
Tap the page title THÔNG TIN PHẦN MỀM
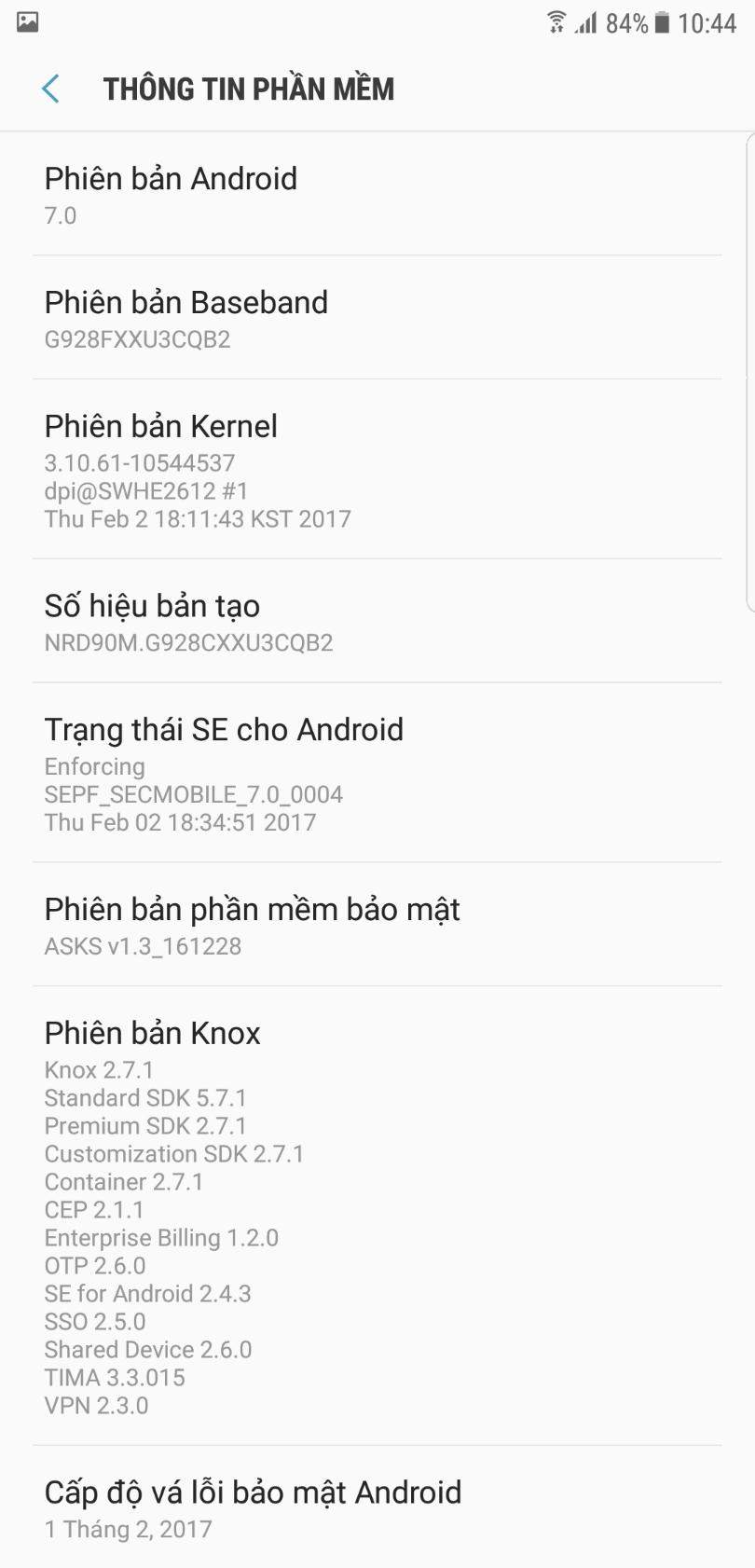coord(250,89)
